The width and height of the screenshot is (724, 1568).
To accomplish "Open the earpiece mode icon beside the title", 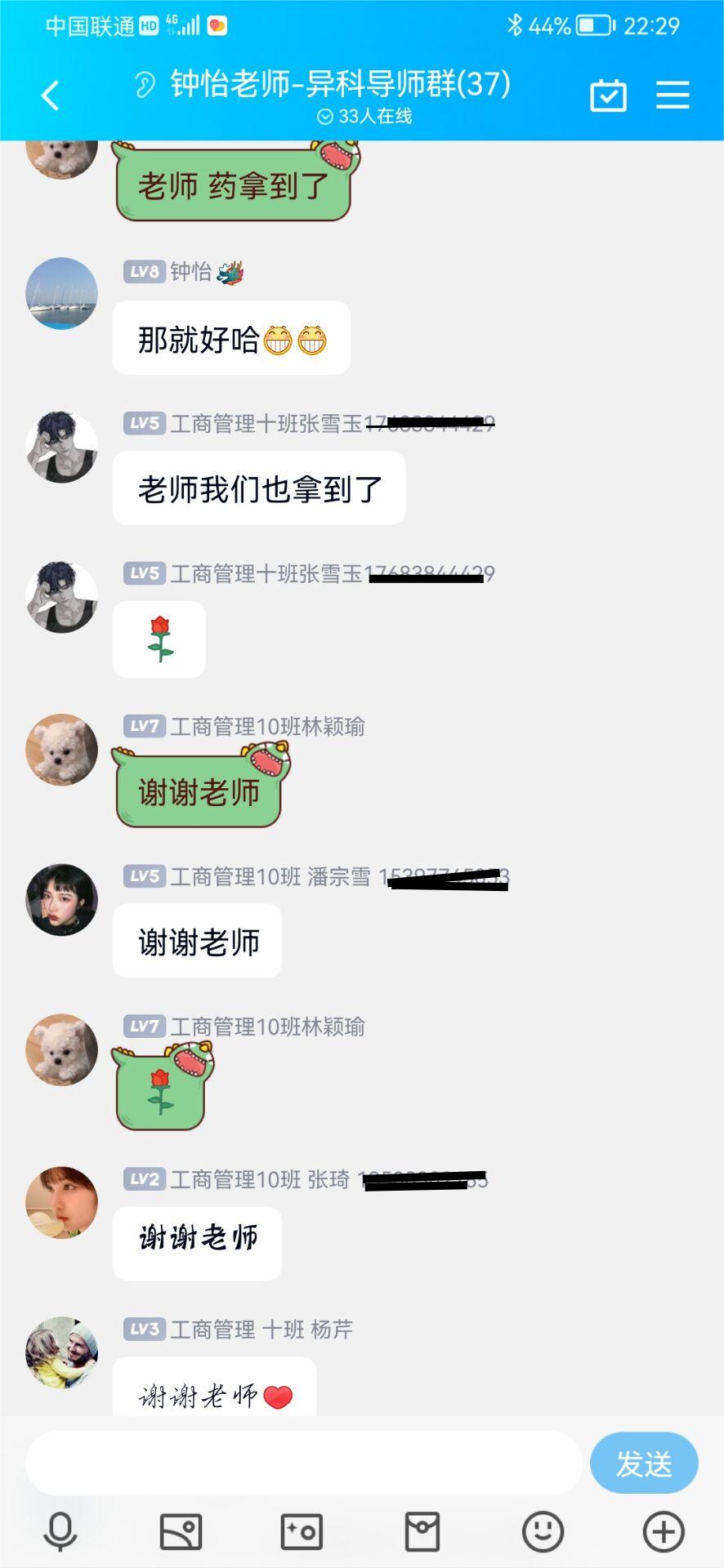I will pyautogui.click(x=145, y=85).
